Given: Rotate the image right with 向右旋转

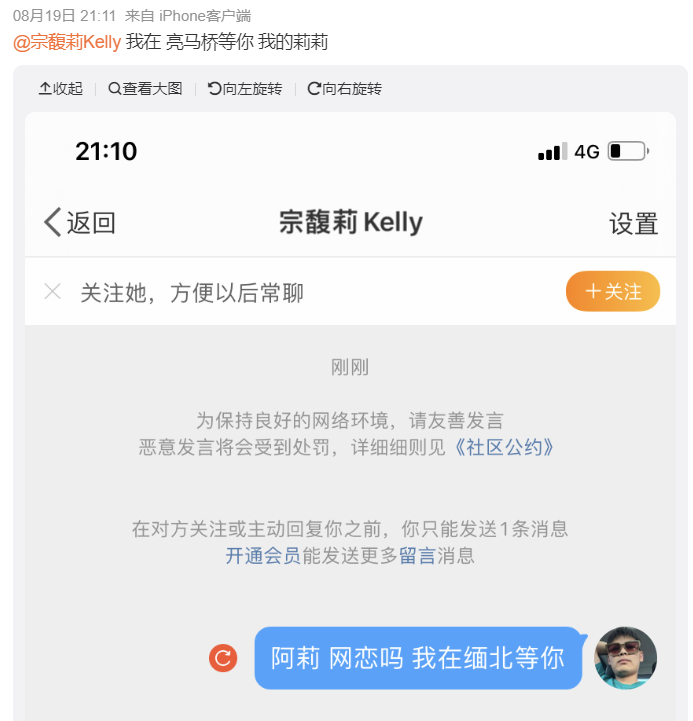Looking at the screenshot, I should tap(345, 89).
